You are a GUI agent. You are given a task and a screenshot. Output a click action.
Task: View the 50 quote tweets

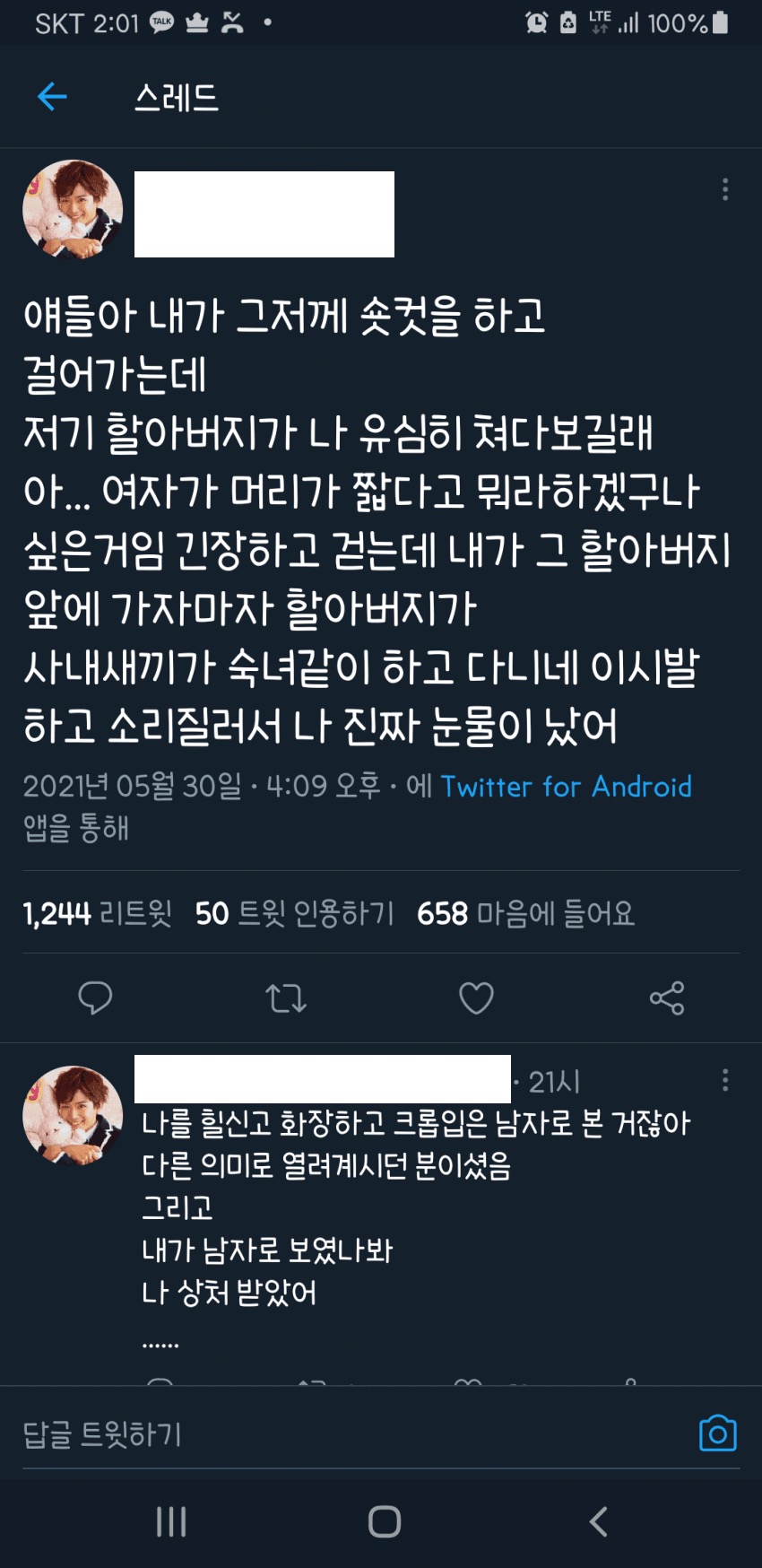tap(294, 913)
